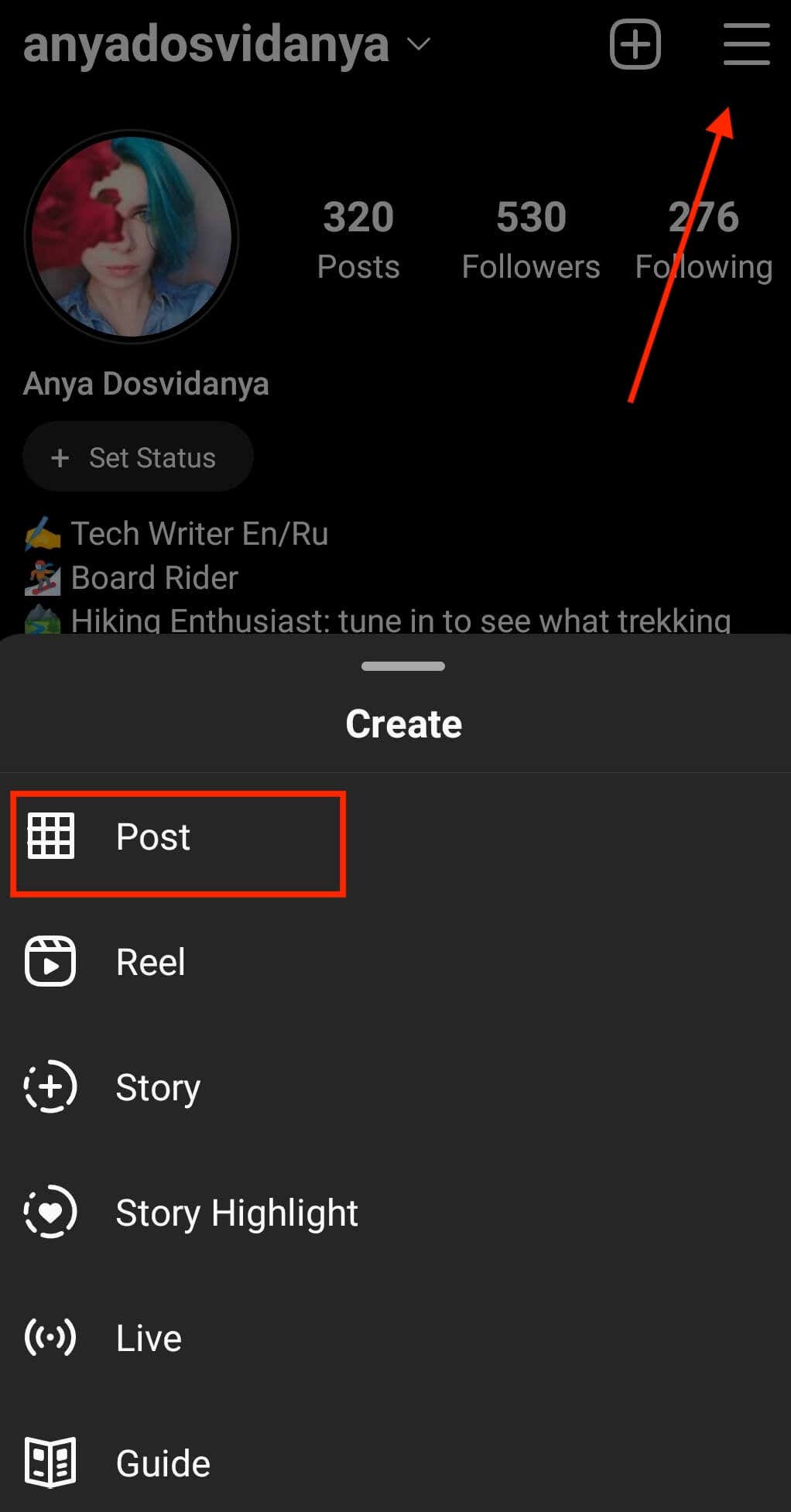Tap Set Status button
The width and height of the screenshot is (791, 1512).
tap(138, 457)
